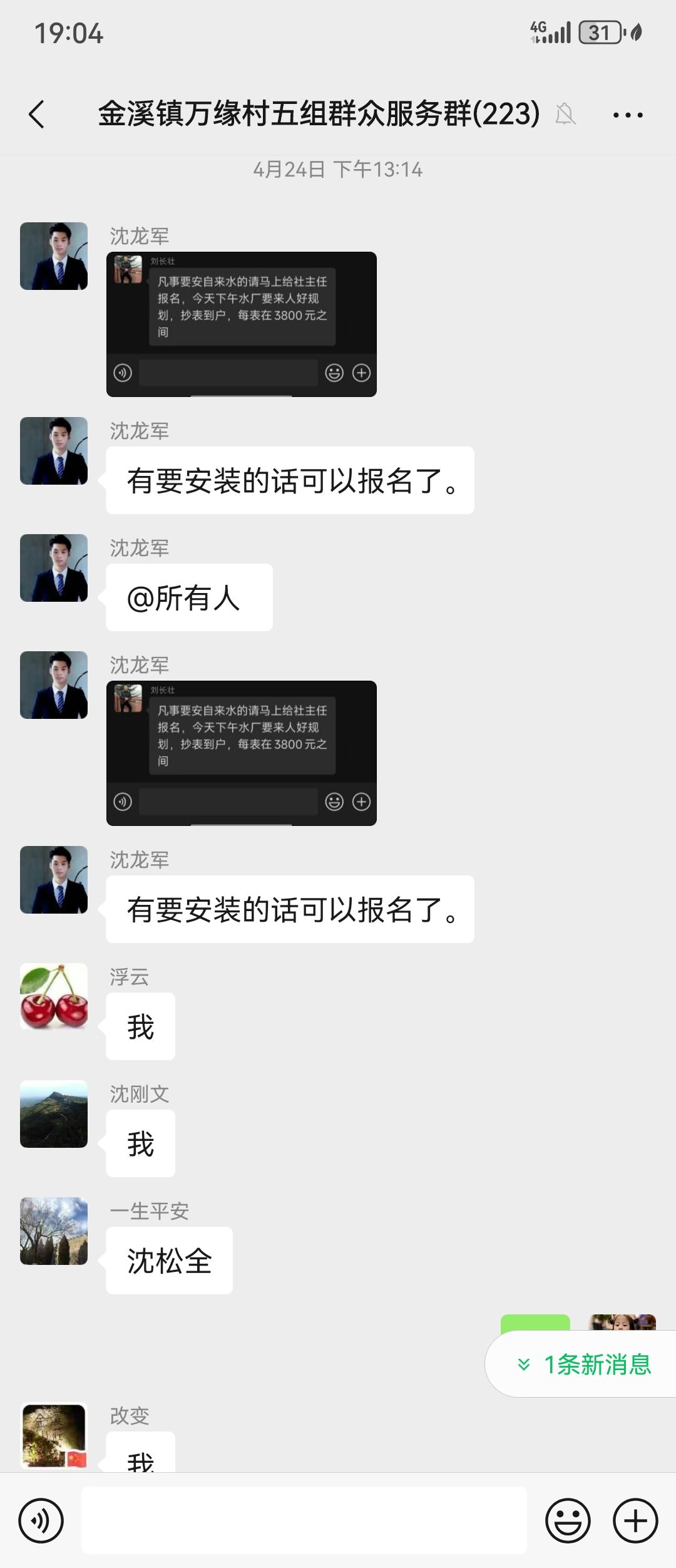676x1568 pixels.
Task: Open 浮云's cherry avatar profile
Action: pyautogui.click(x=54, y=997)
